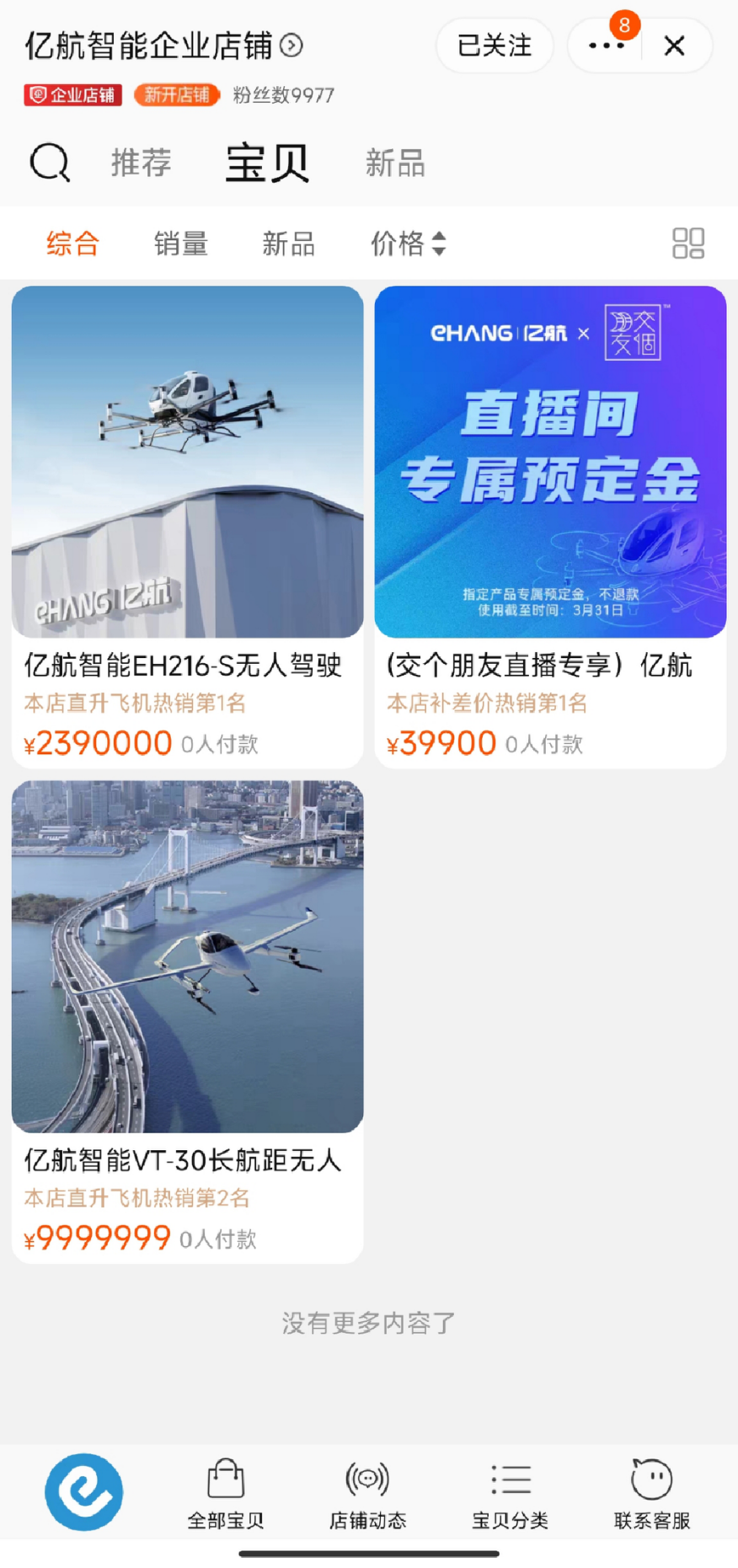Switch to the top 新品 tab

[x=395, y=163]
